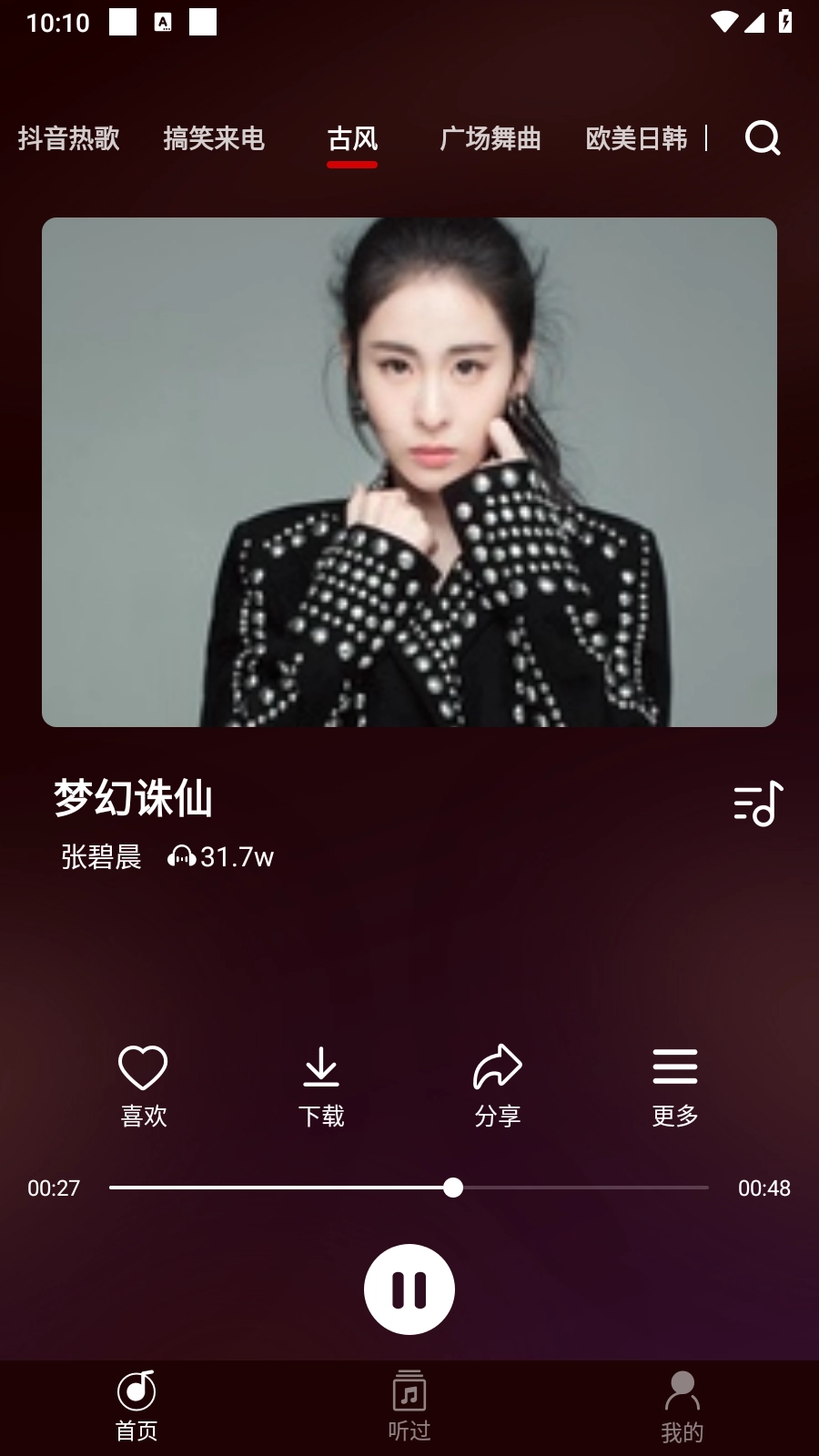
Task: Open the search icon
Action: [x=763, y=138]
